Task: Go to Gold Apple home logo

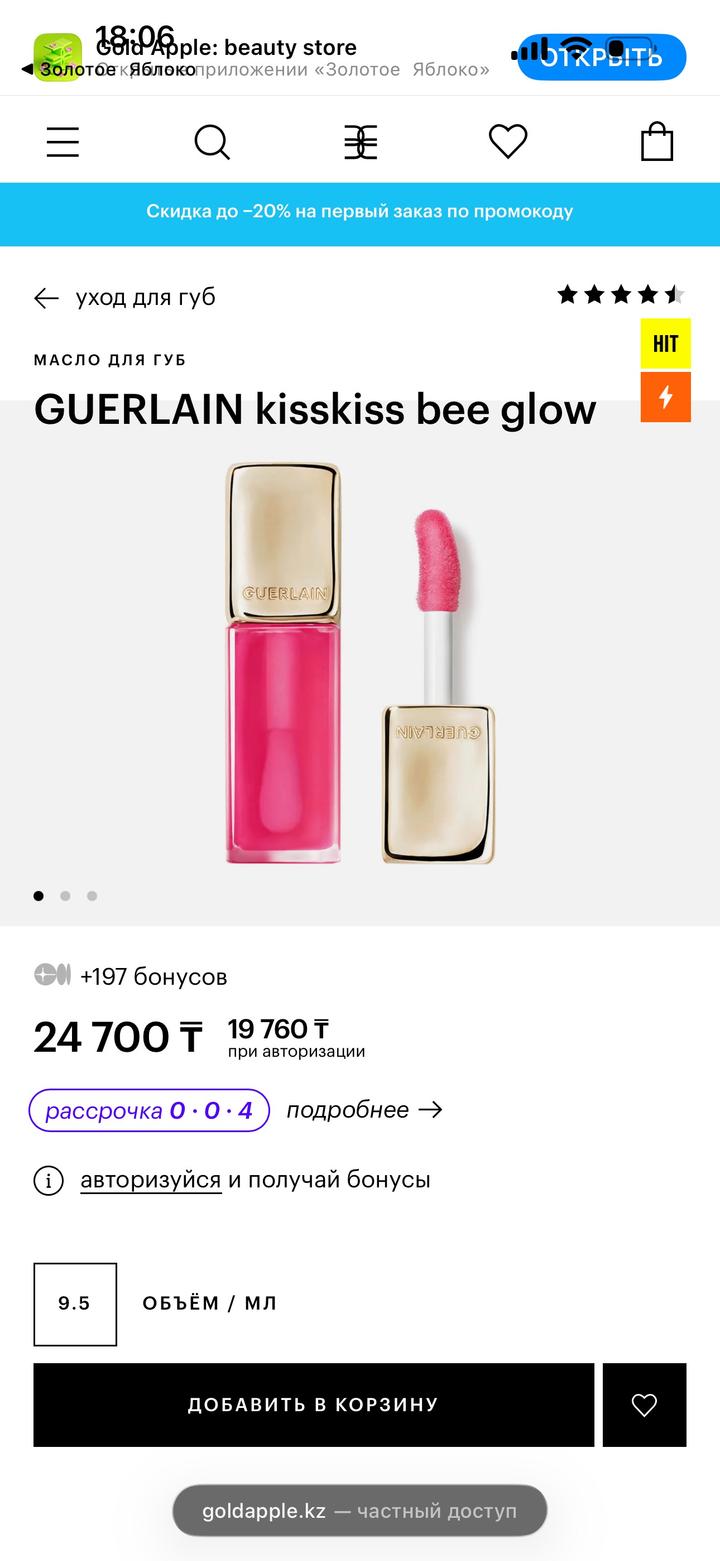Action: coord(360,142)
